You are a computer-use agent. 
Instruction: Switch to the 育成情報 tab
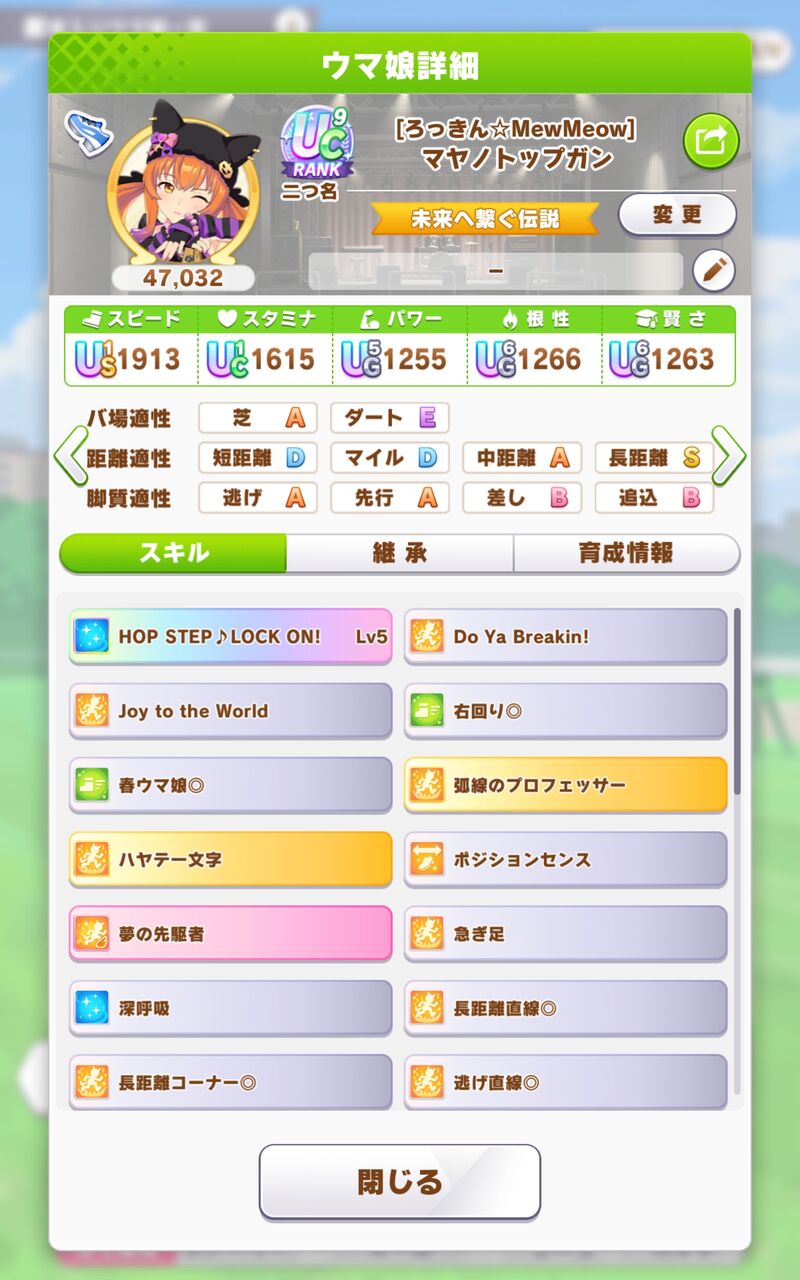click(x=626, y=553)
